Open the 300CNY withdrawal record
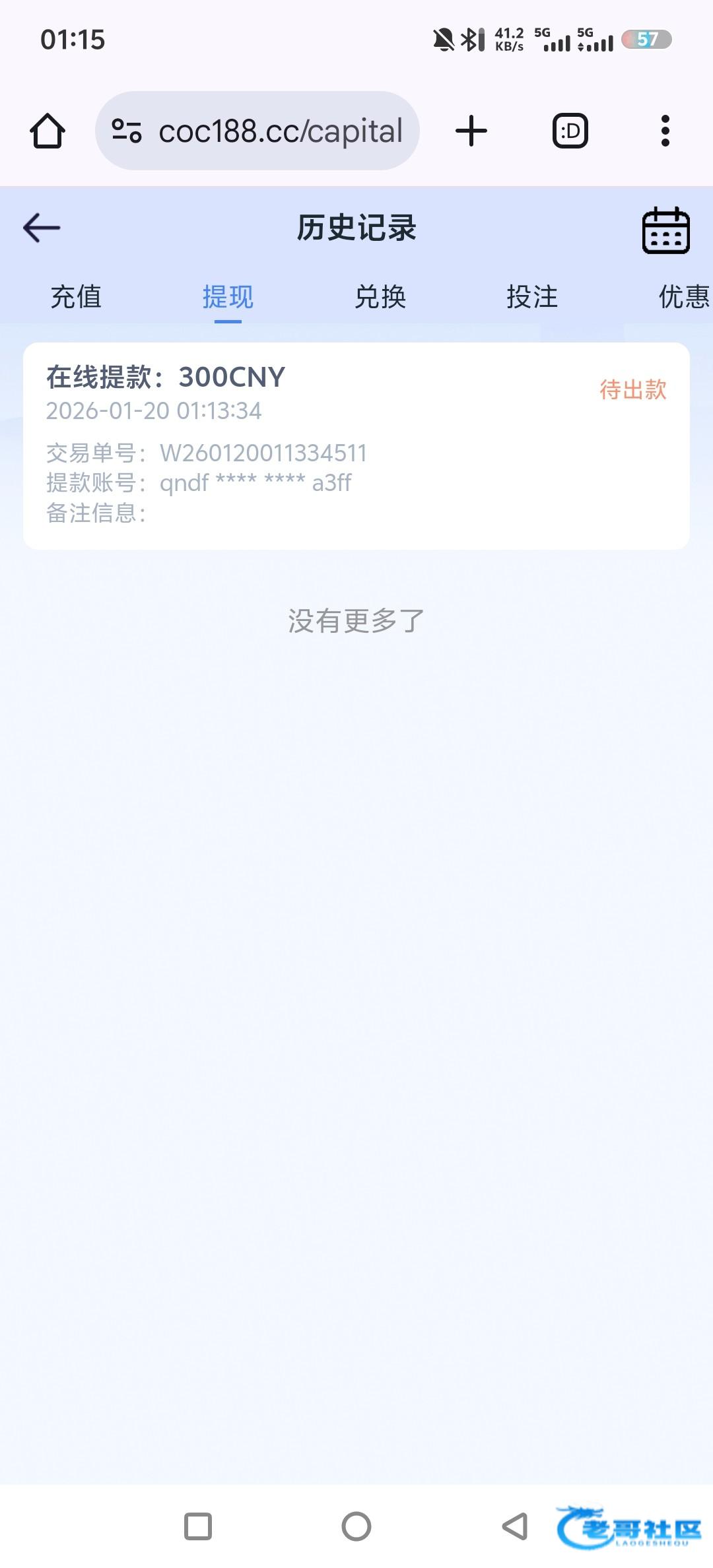Image resolution: width=713 pixels, height=1568 pixels. pos(356,445)
